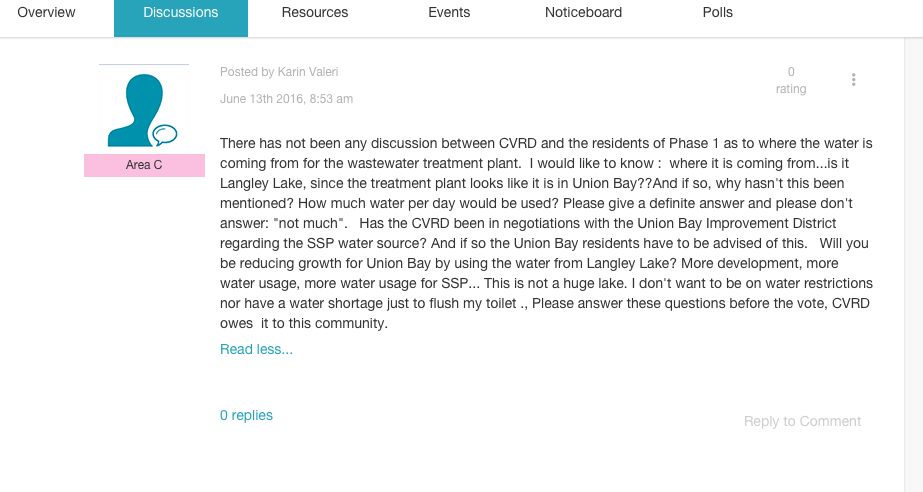Open the Noticeboard tab
Screen dimensions: 923x492
click(583, 13)
